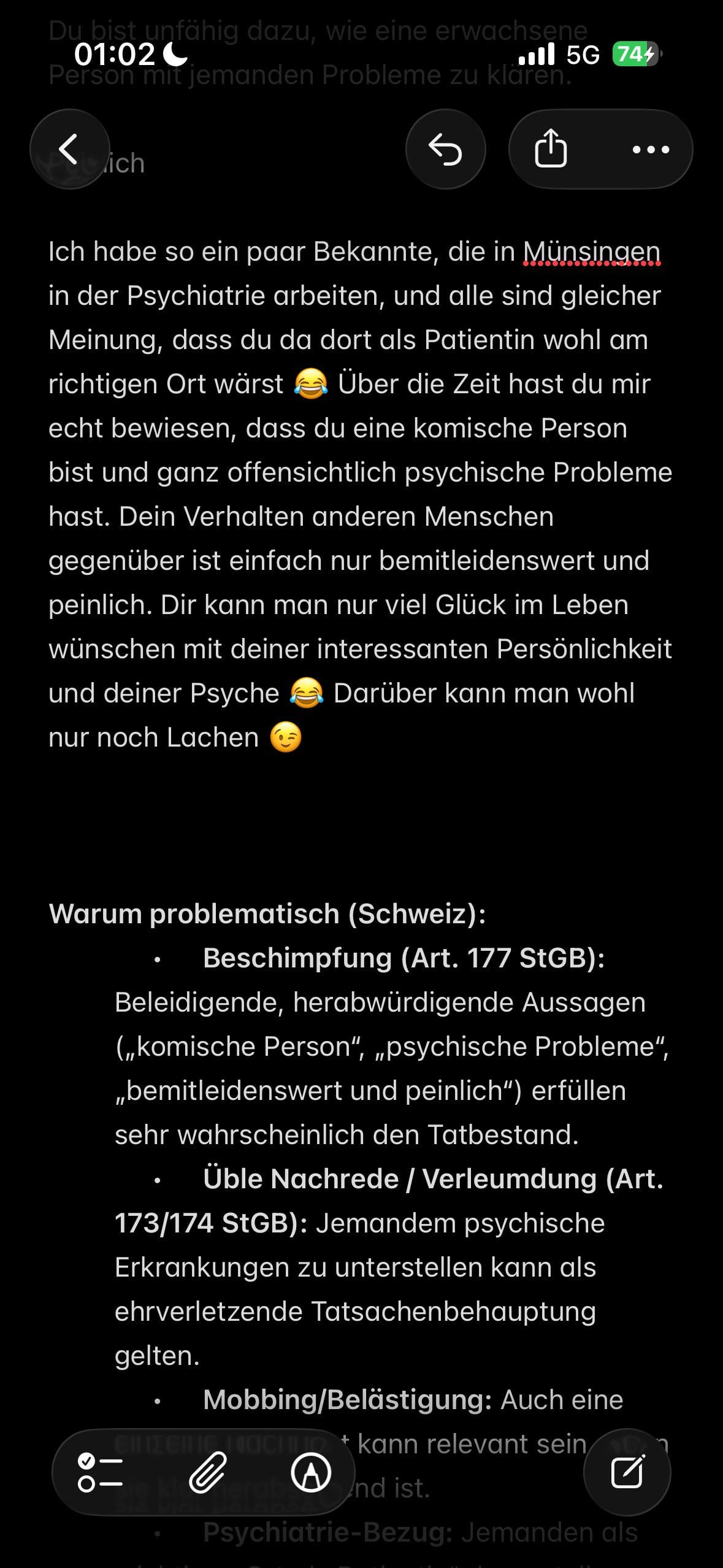The height and width of the screenshot is (1568, 723).
Task: Attach a file with the paperclip
Action: pos(207,1473)
